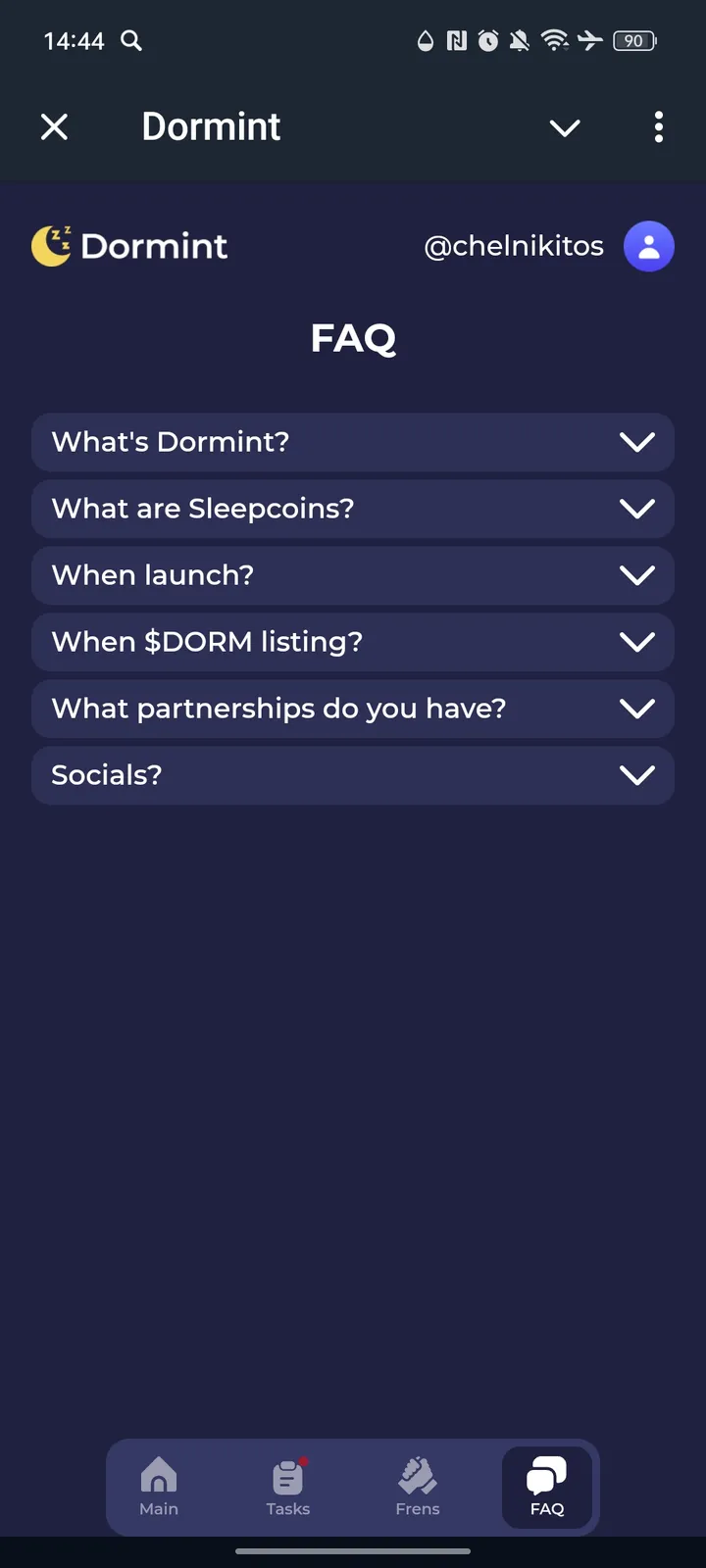Open the profile avatar icon
This screenshot has height=1568, width=706.
click(649, 246)
